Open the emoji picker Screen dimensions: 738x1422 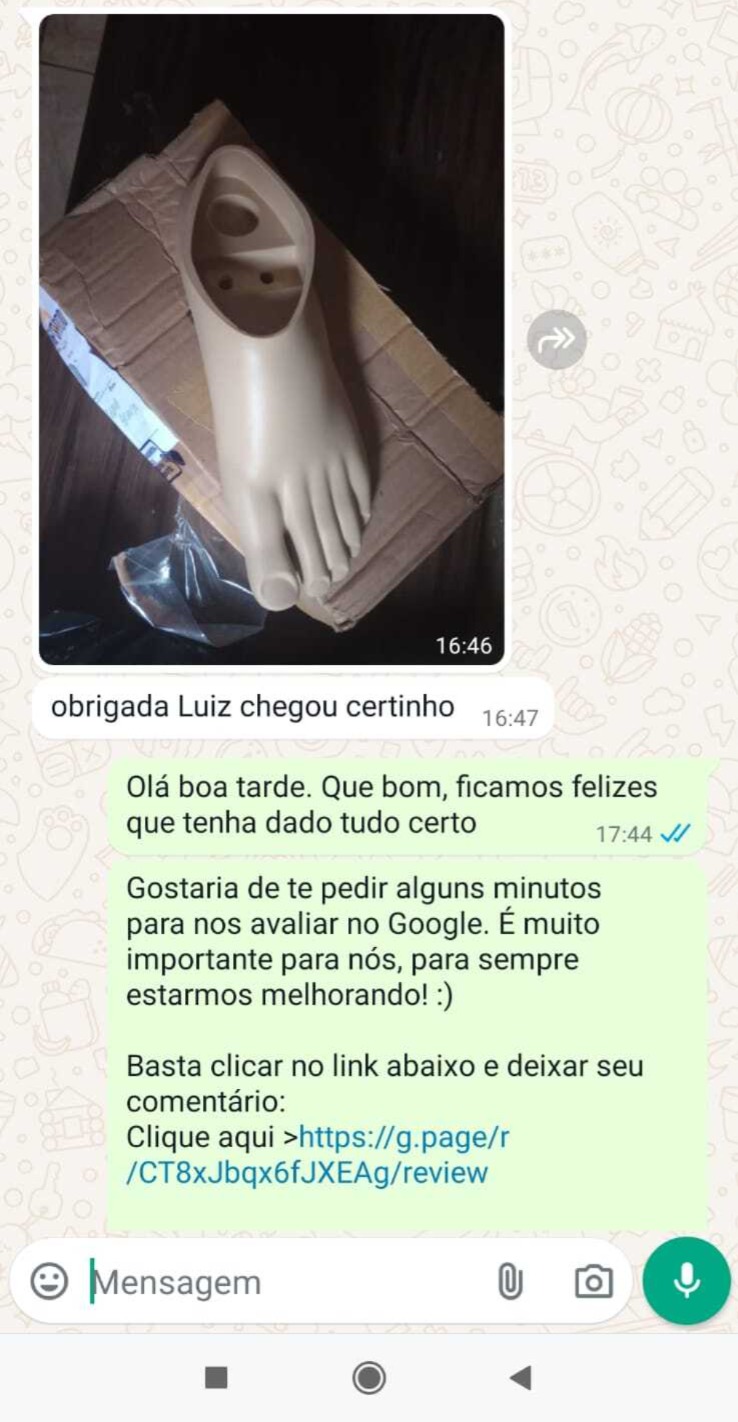pos(49,1281)
